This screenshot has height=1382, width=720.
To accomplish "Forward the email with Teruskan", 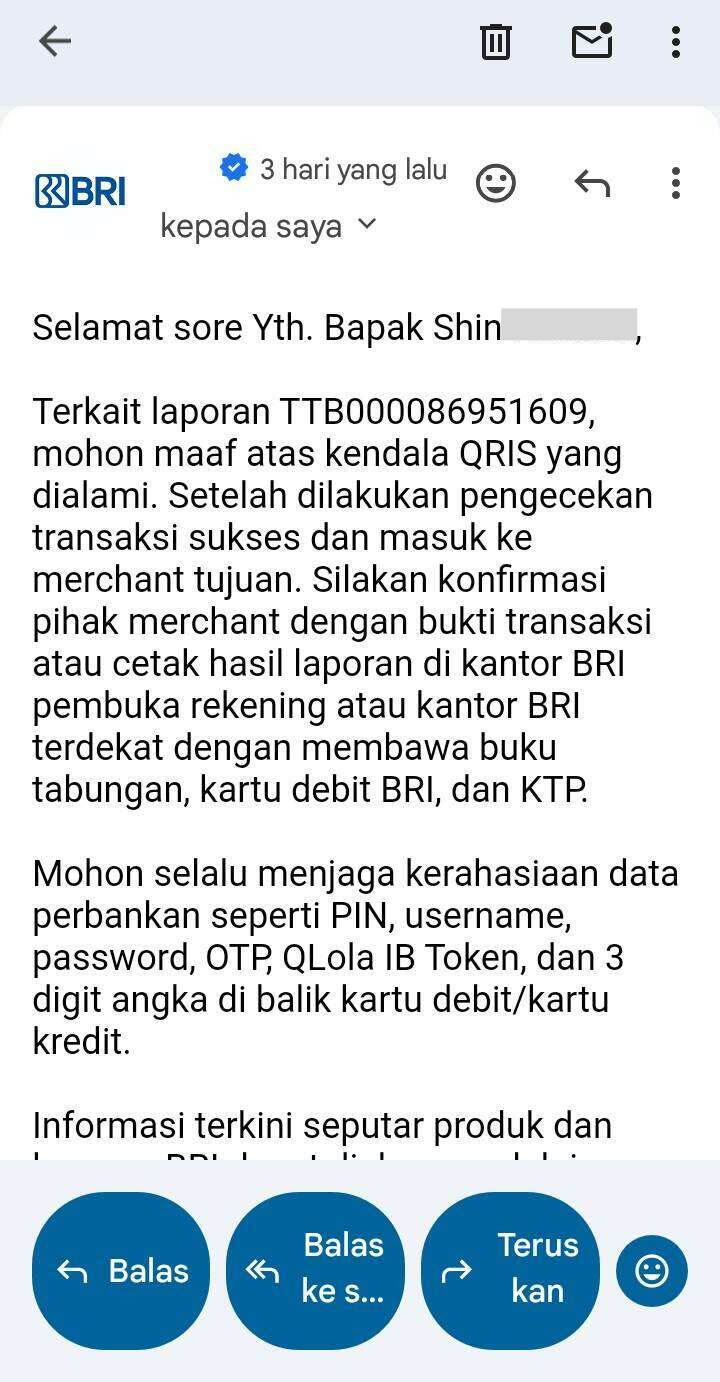I will point(510,1270).
